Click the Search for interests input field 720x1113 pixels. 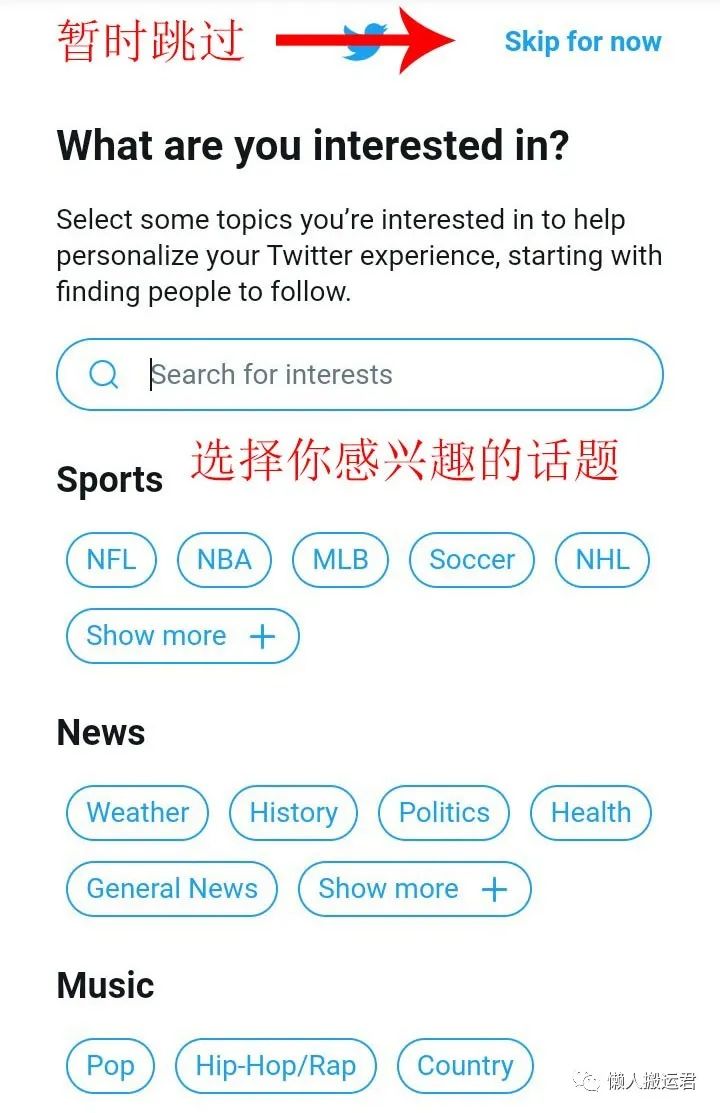coord(360,374)
